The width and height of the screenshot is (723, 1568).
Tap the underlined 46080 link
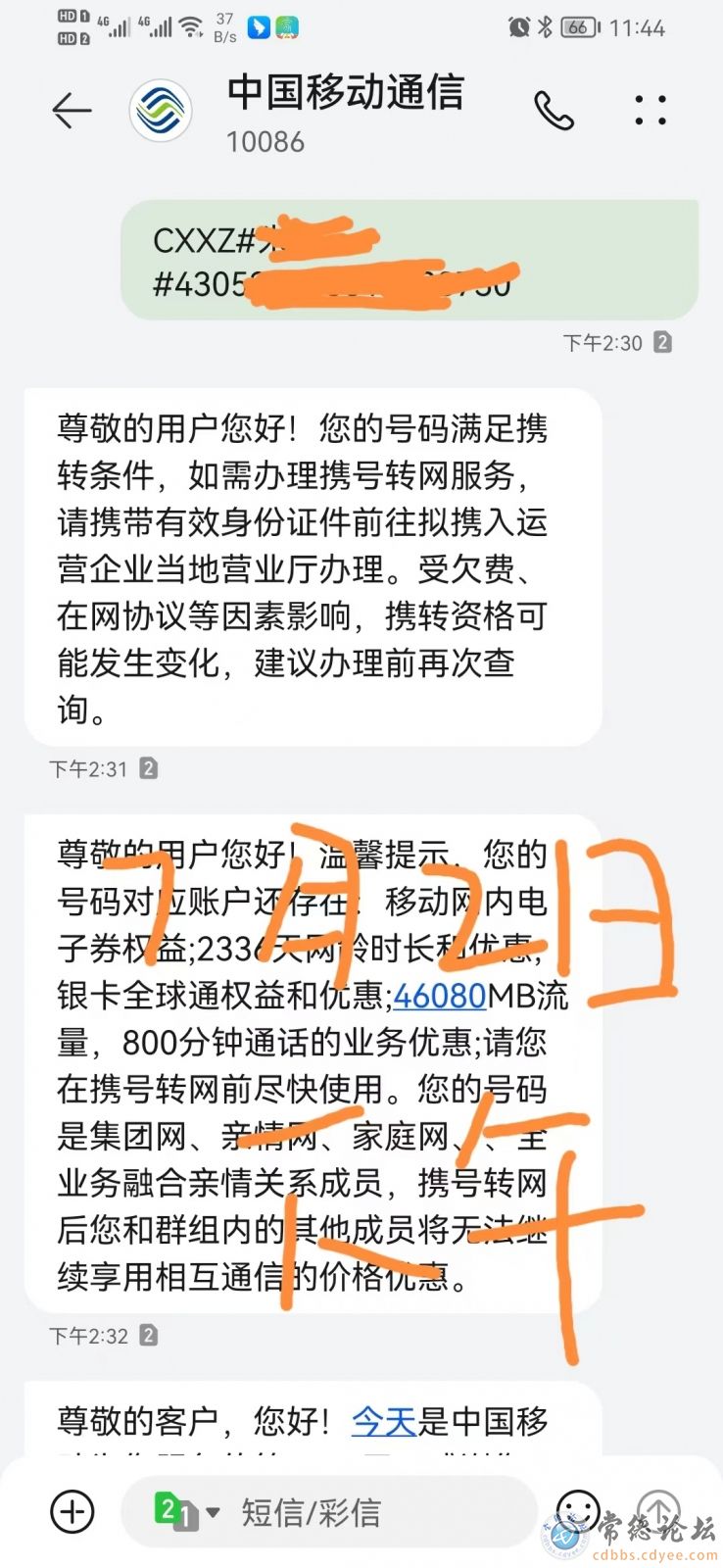(440, 996)
